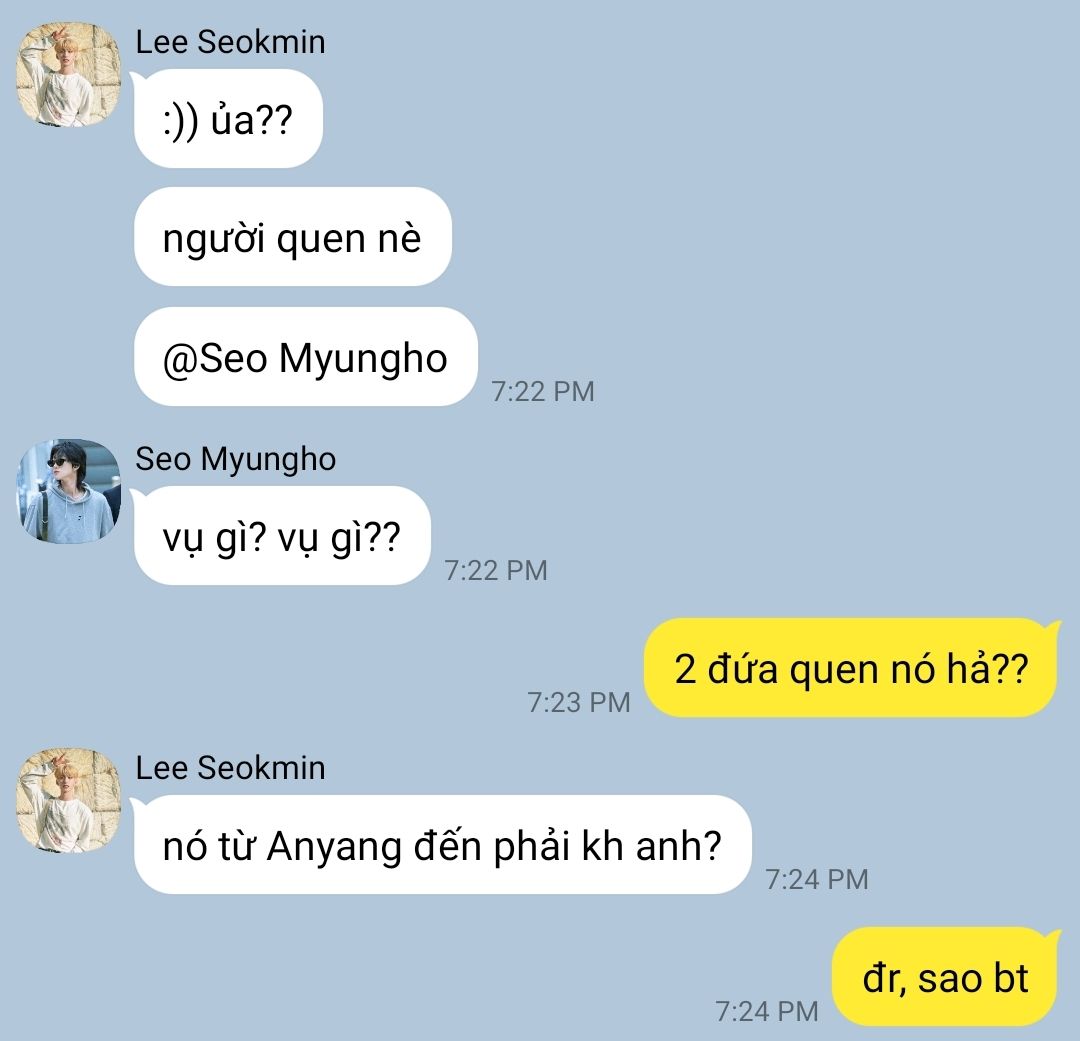View Lee Seokmin's avatar next to the Anyang message
Image resolution: width=1080 pixels, height=1041 pixels.
(69, 800)
